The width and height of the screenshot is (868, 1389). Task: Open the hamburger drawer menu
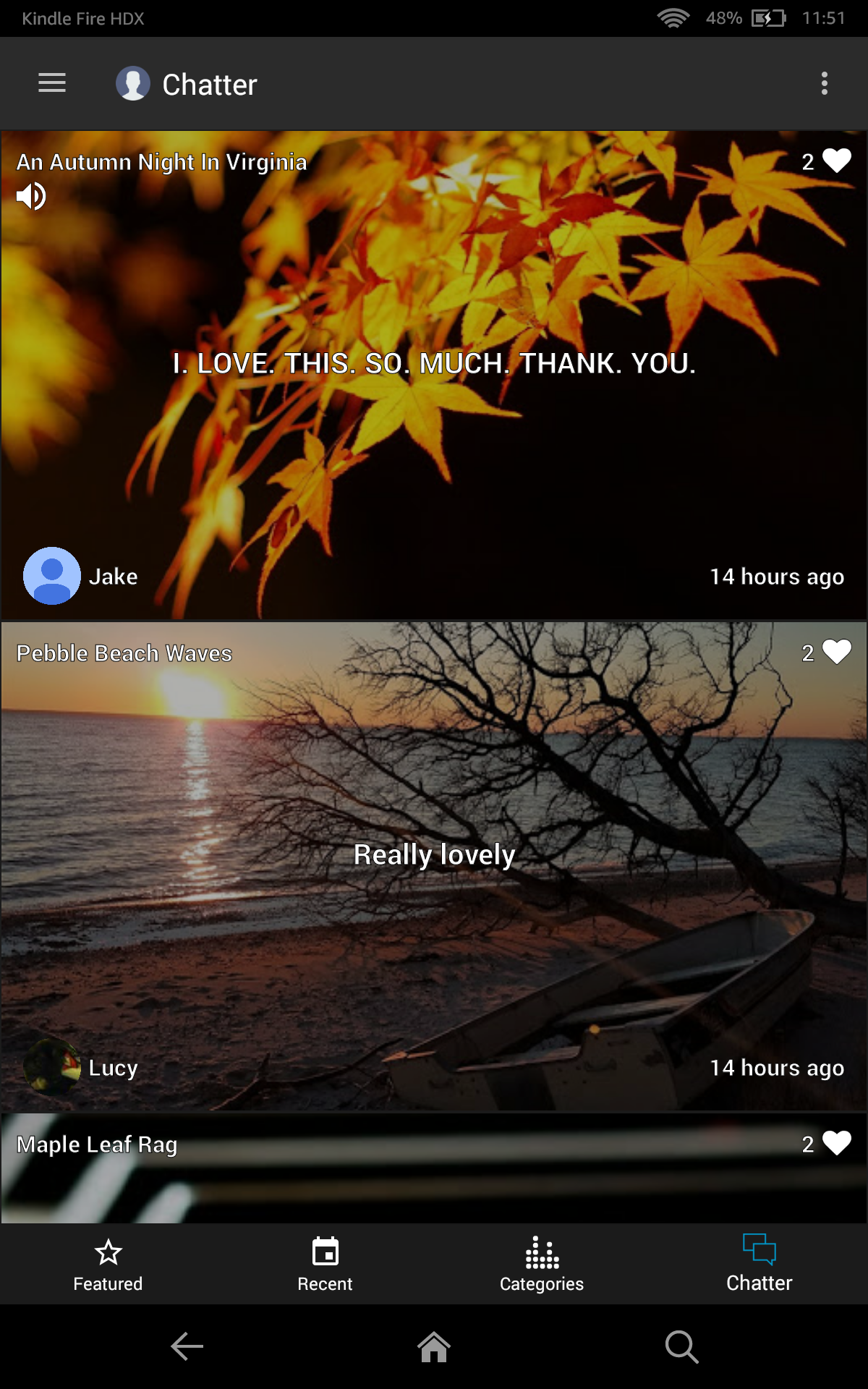pyautogui.click(x=52, y=83)
